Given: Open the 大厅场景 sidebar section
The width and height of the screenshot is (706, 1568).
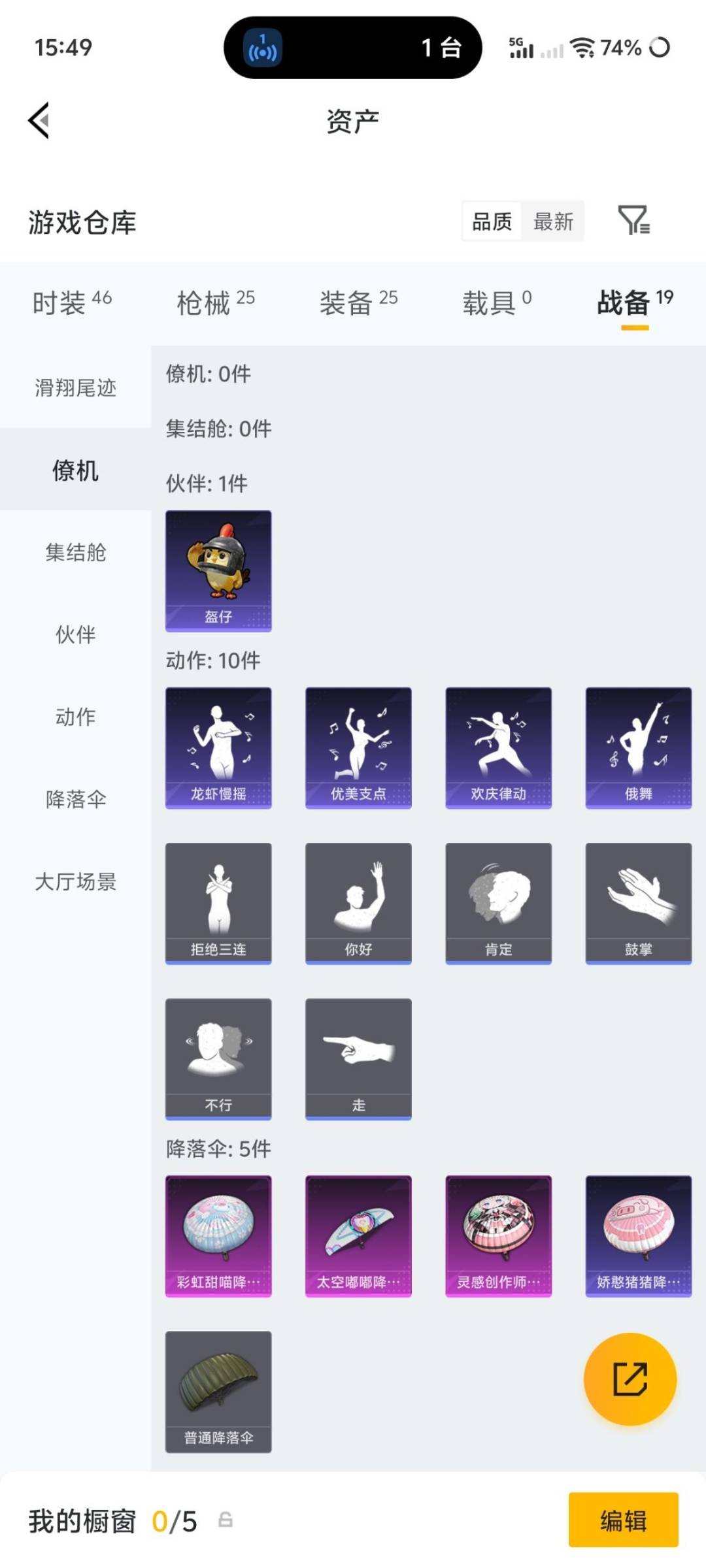Looking at the screenshot, I should 74,881.
